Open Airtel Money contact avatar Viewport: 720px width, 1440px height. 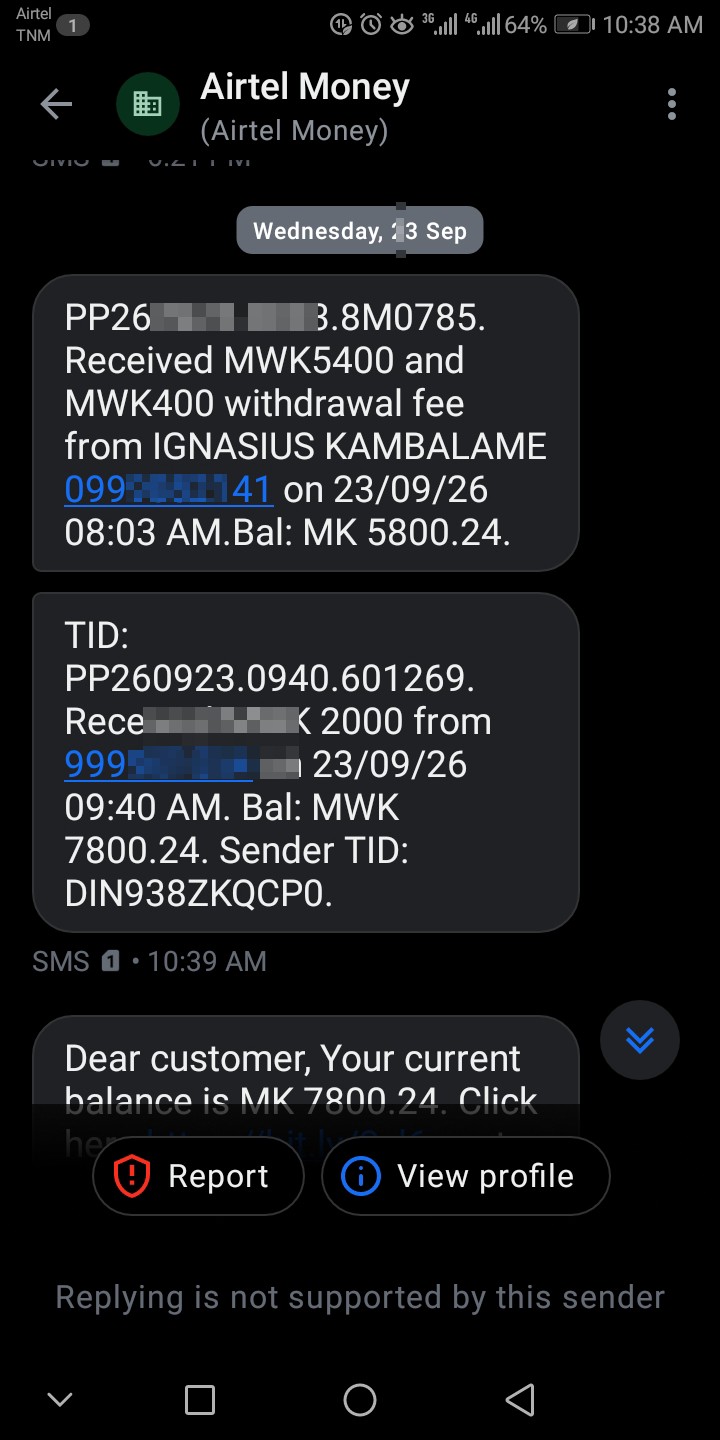tap(148, 104)
